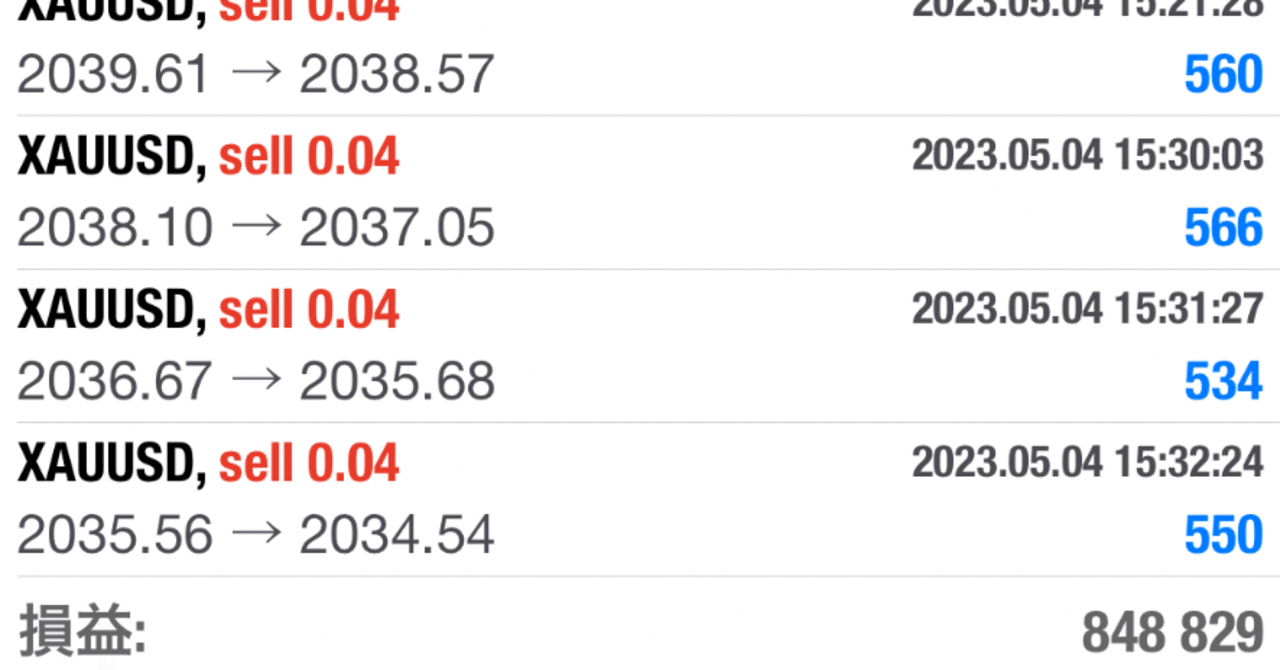Open the trade closed at 15:31:27
This screenshot has width=1280, height=670.
[x=640, y=346]
